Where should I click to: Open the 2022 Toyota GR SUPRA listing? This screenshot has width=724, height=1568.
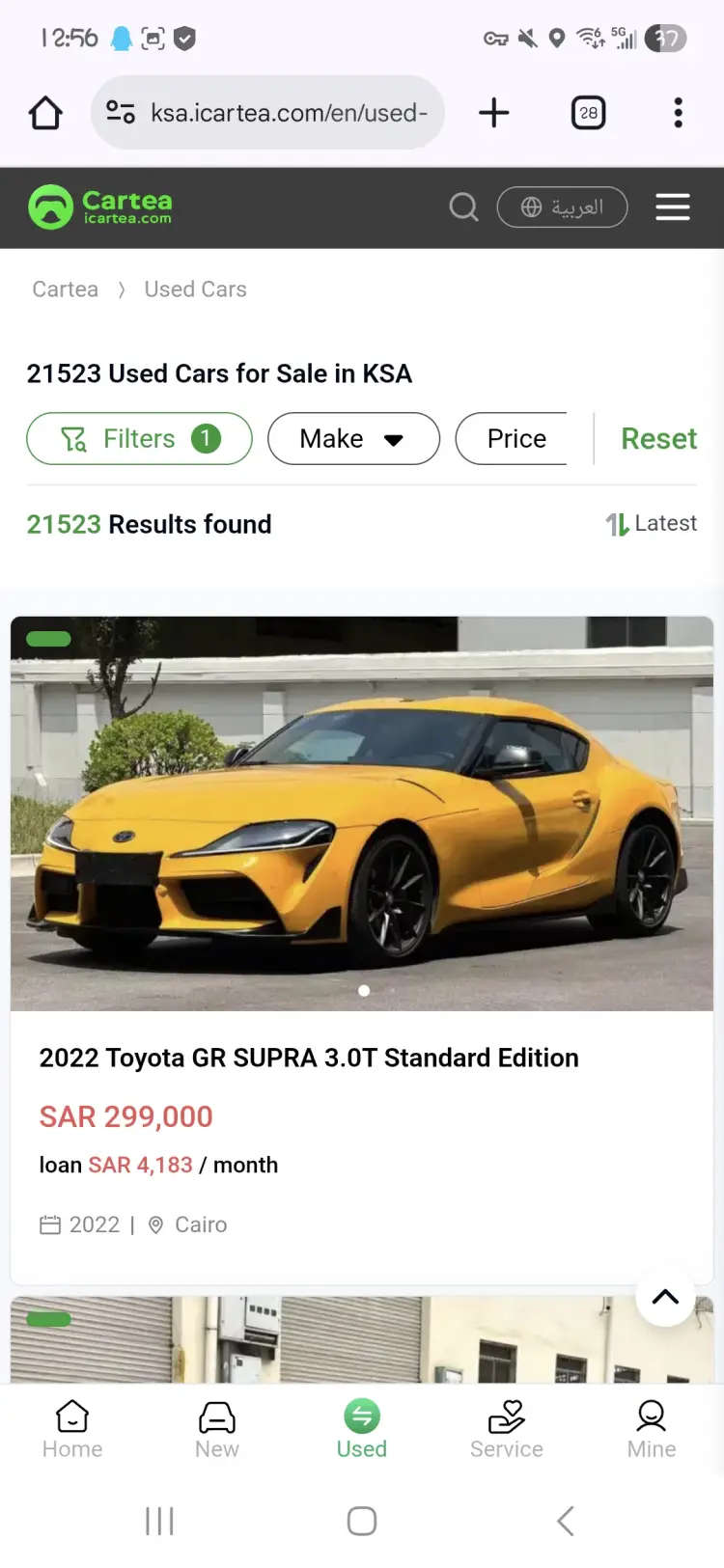pyautogui.click(x=309, y=1058)
